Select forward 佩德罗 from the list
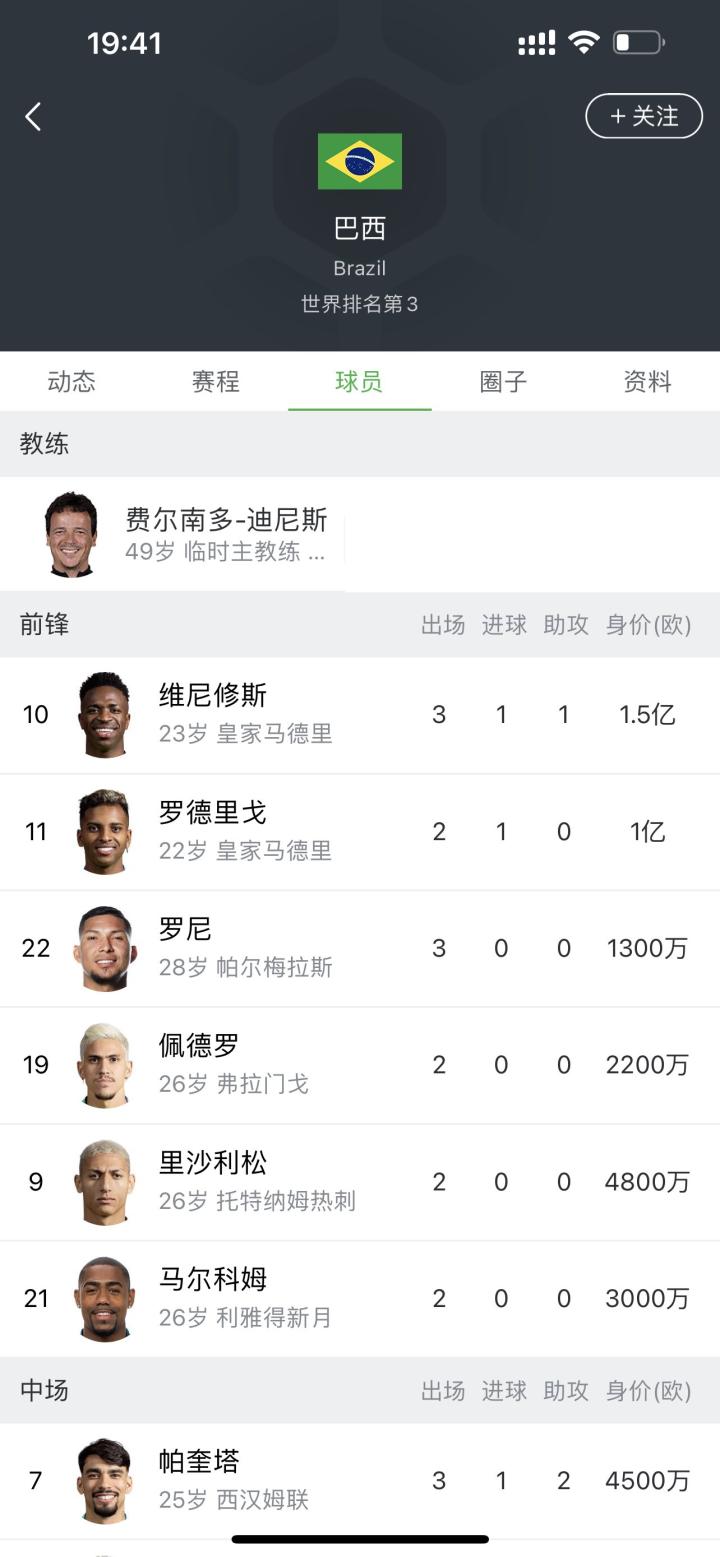 coord(359,1065)
